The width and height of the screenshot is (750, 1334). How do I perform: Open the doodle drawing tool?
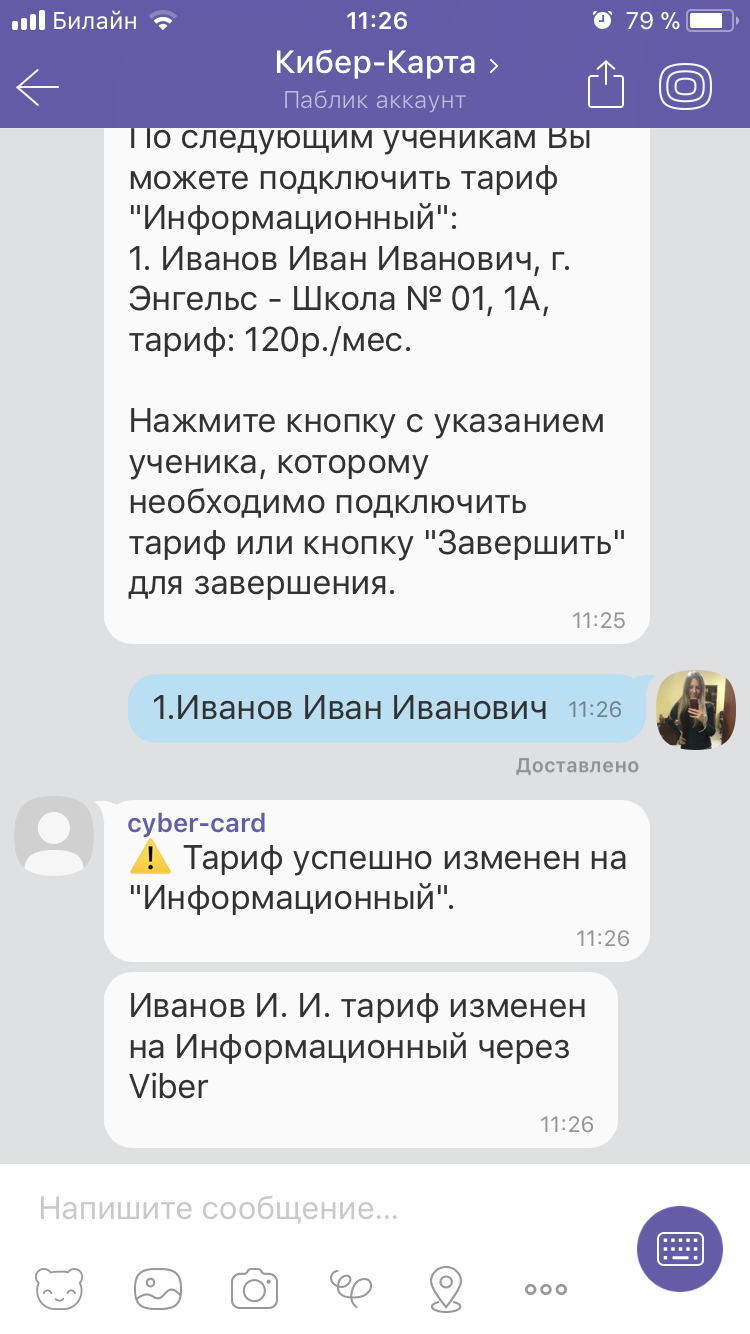point(350,1289)
